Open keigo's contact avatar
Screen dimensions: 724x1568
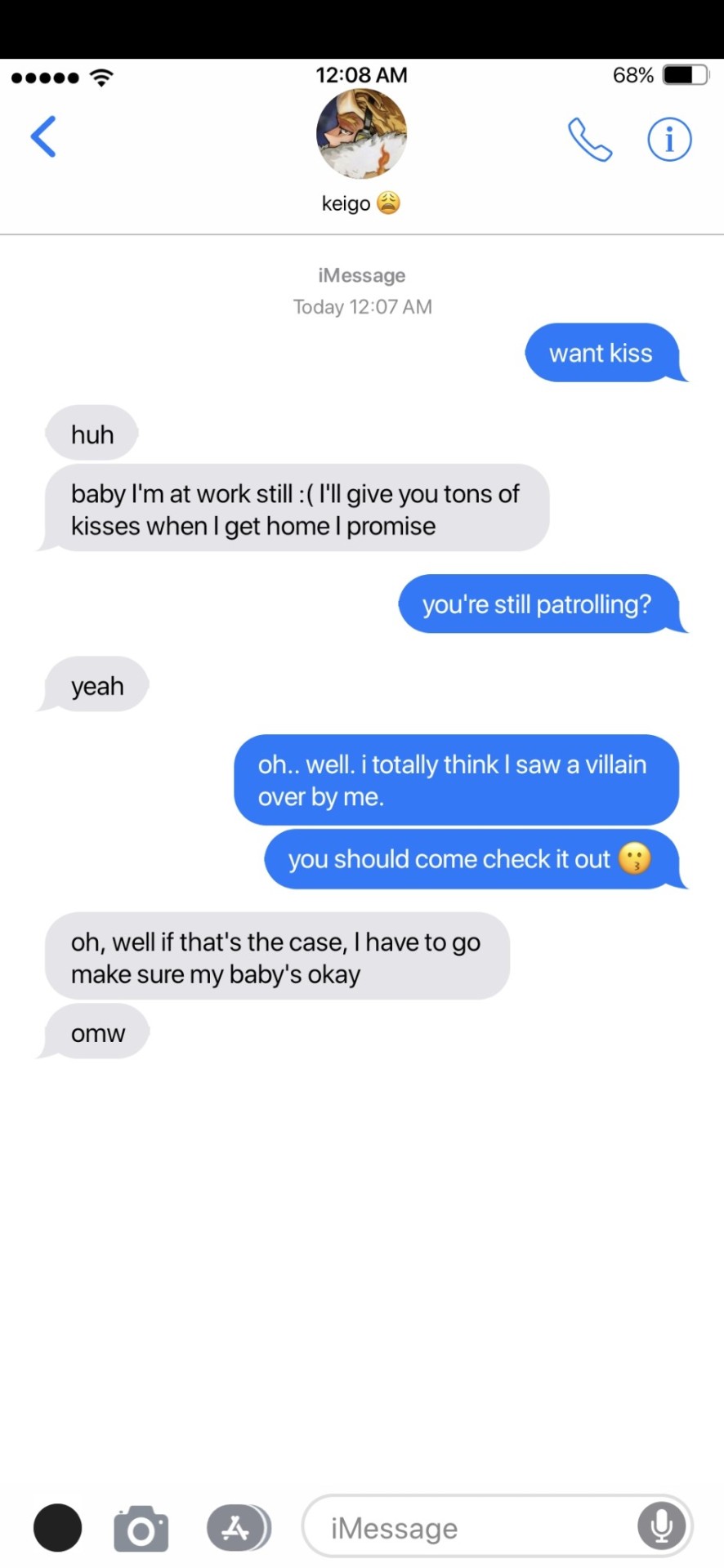coord(361,134)
